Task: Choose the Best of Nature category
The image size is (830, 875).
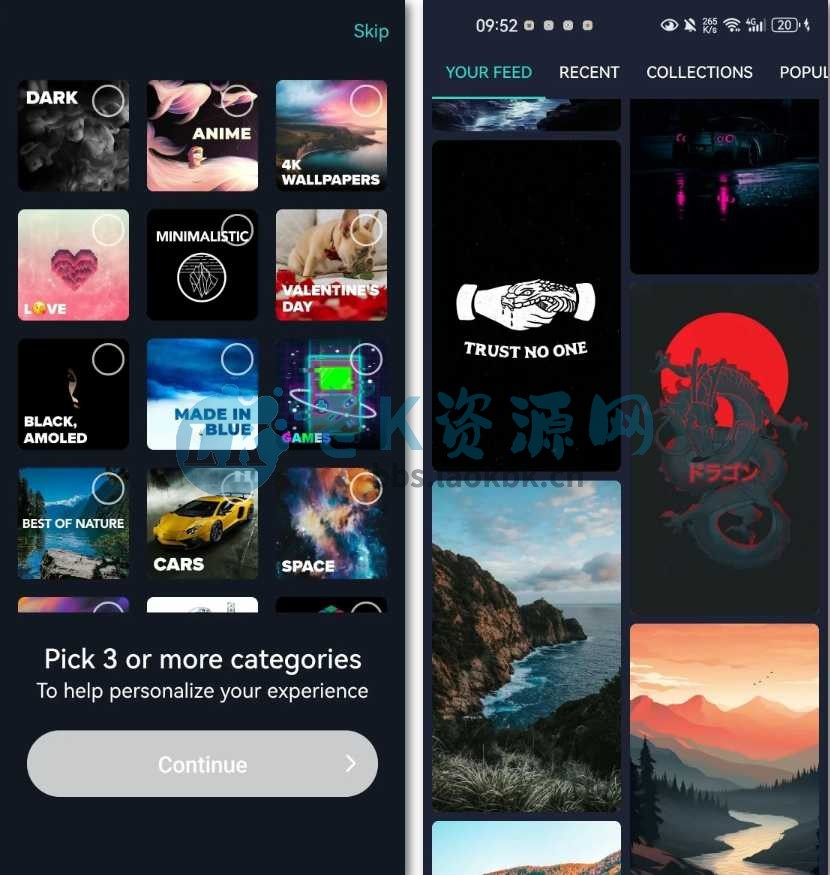Action: click(73, 523)
